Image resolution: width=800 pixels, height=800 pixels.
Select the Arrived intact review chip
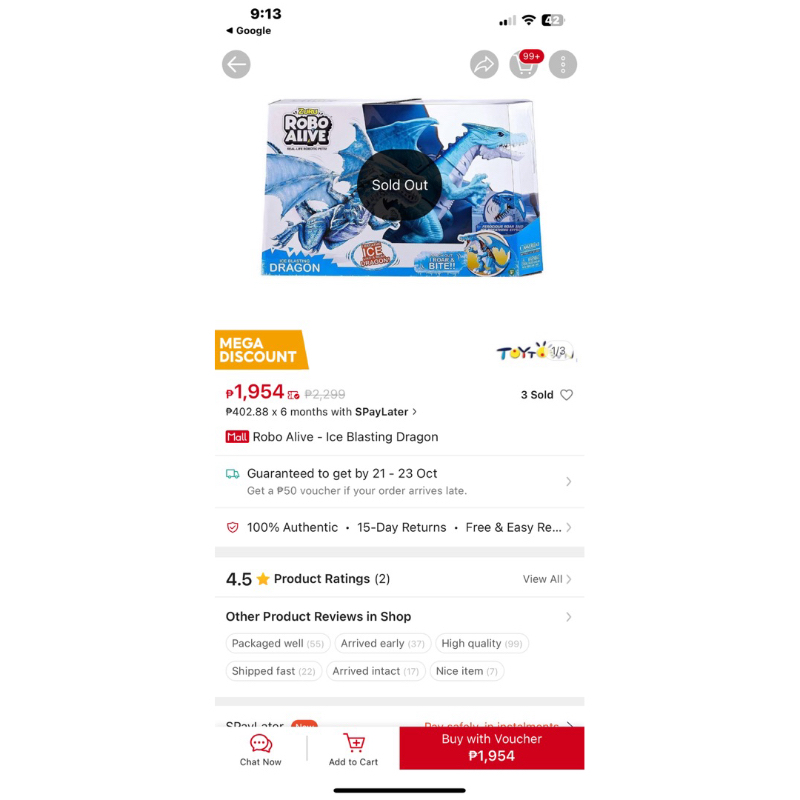pos(376,671)
